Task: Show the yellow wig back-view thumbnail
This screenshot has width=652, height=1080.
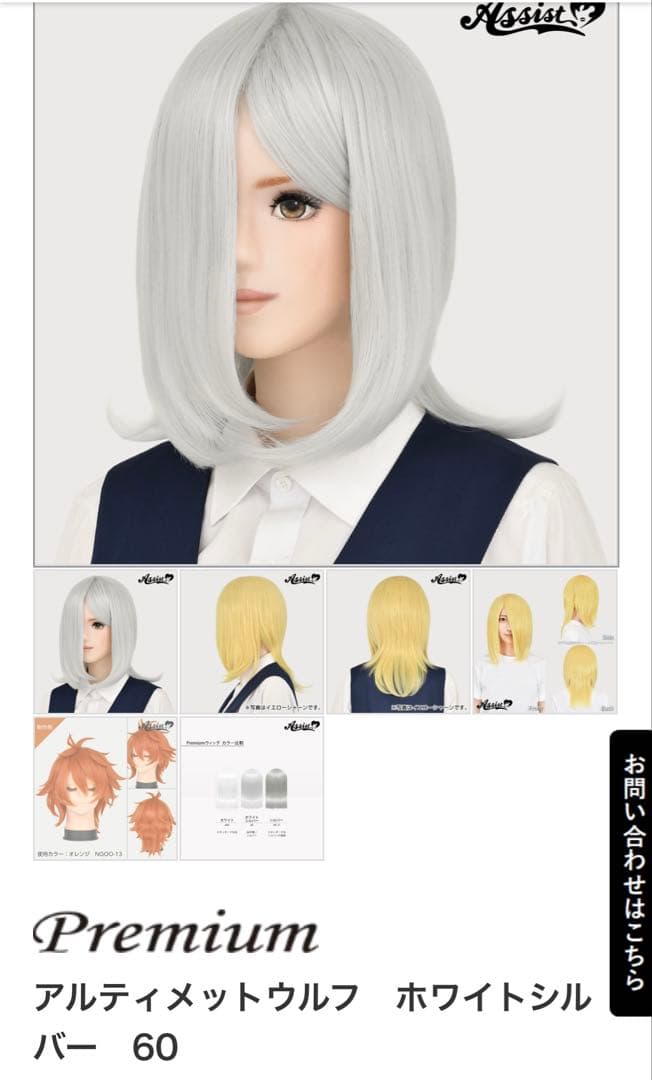Action: pyautogui.click(x=398, y=642)
